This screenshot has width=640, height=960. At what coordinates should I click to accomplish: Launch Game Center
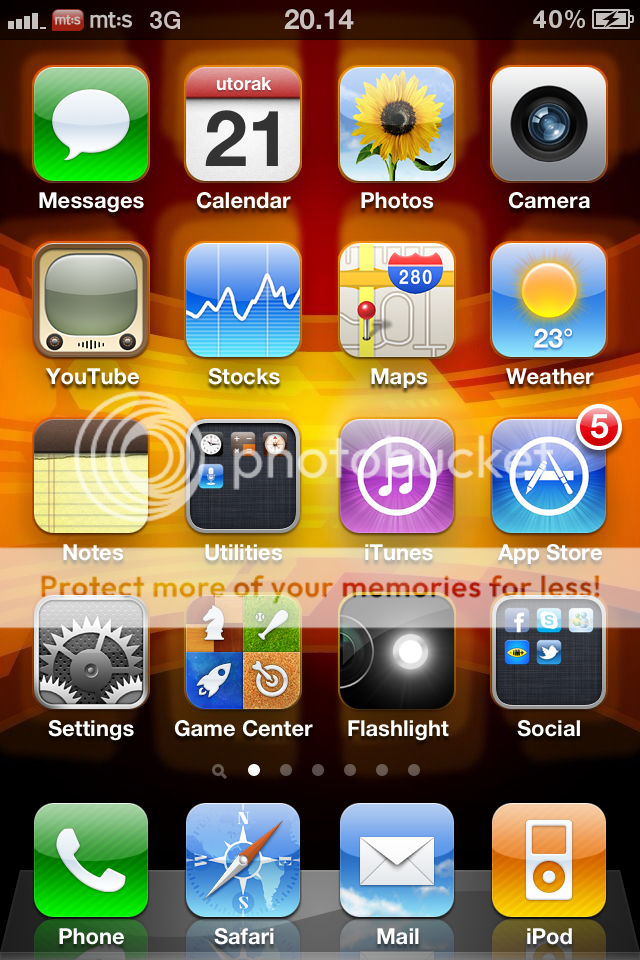pos(243,652)
